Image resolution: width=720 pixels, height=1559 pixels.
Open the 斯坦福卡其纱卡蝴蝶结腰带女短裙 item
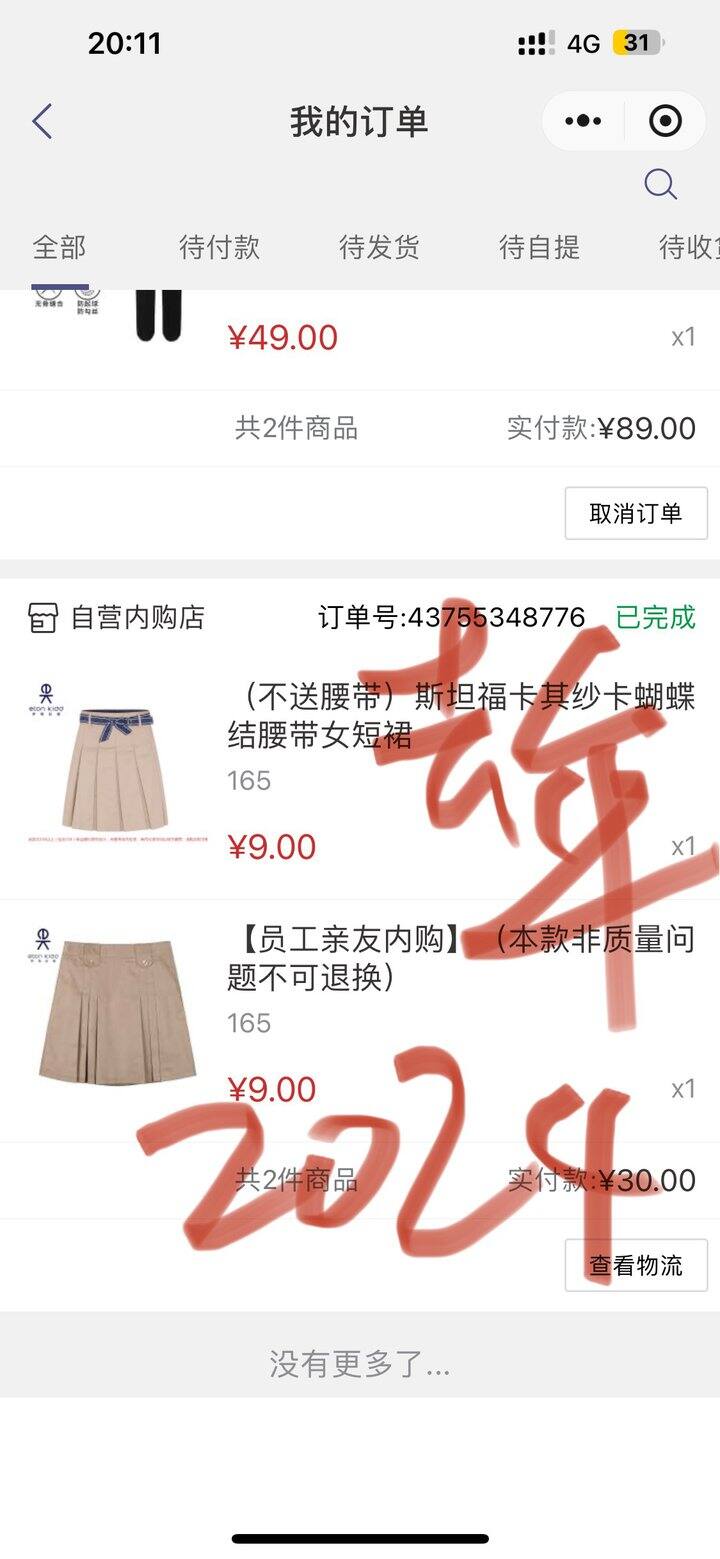tap(460, 715)
